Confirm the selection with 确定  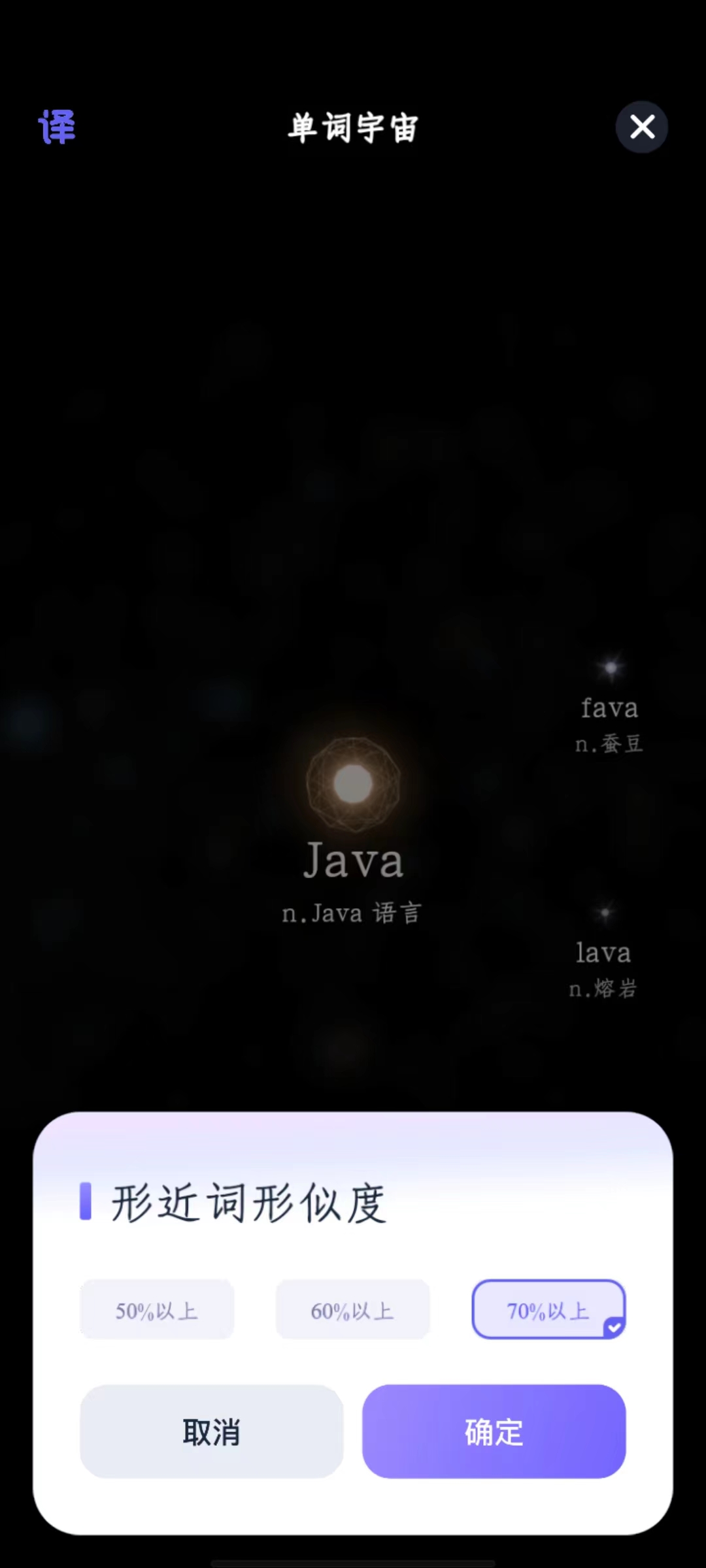pyautogui.click(x=494, y=1431)
